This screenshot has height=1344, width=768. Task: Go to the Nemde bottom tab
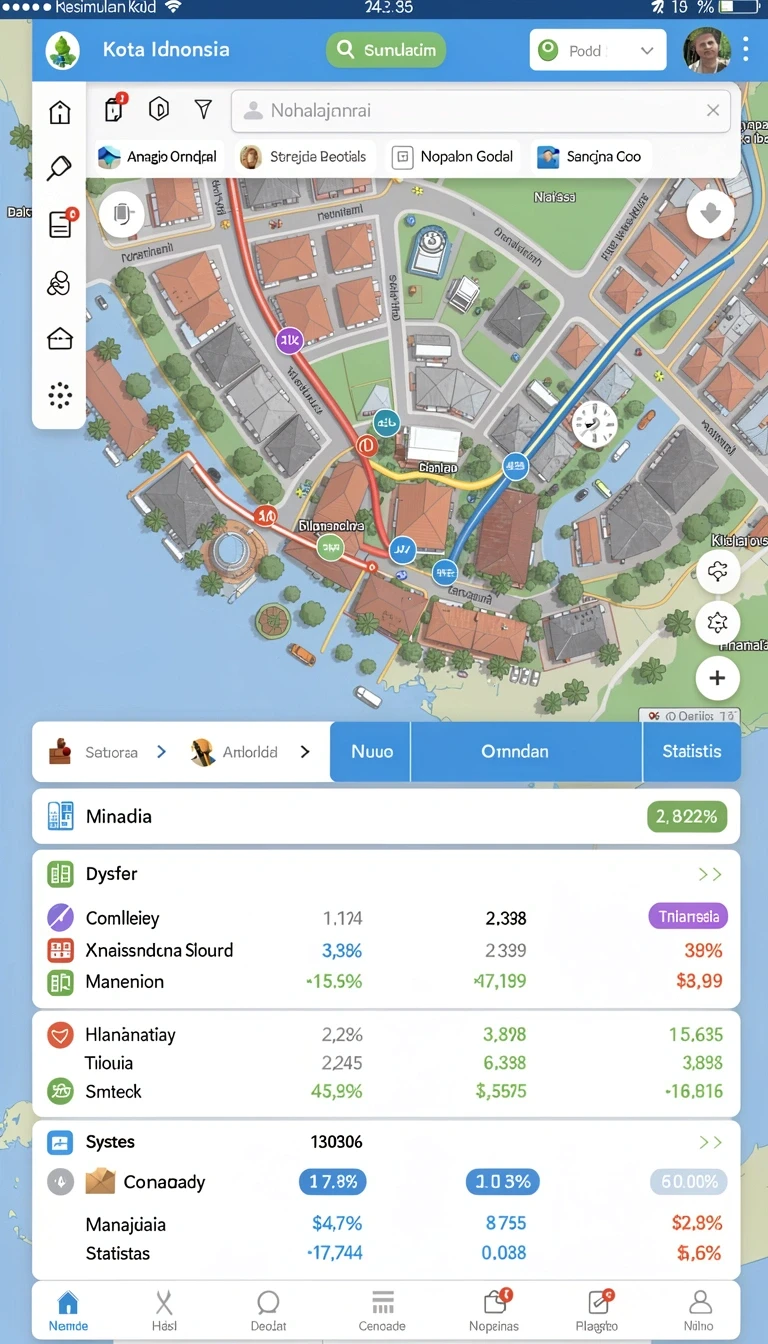pyautogui.click(x=68, y=1311)
